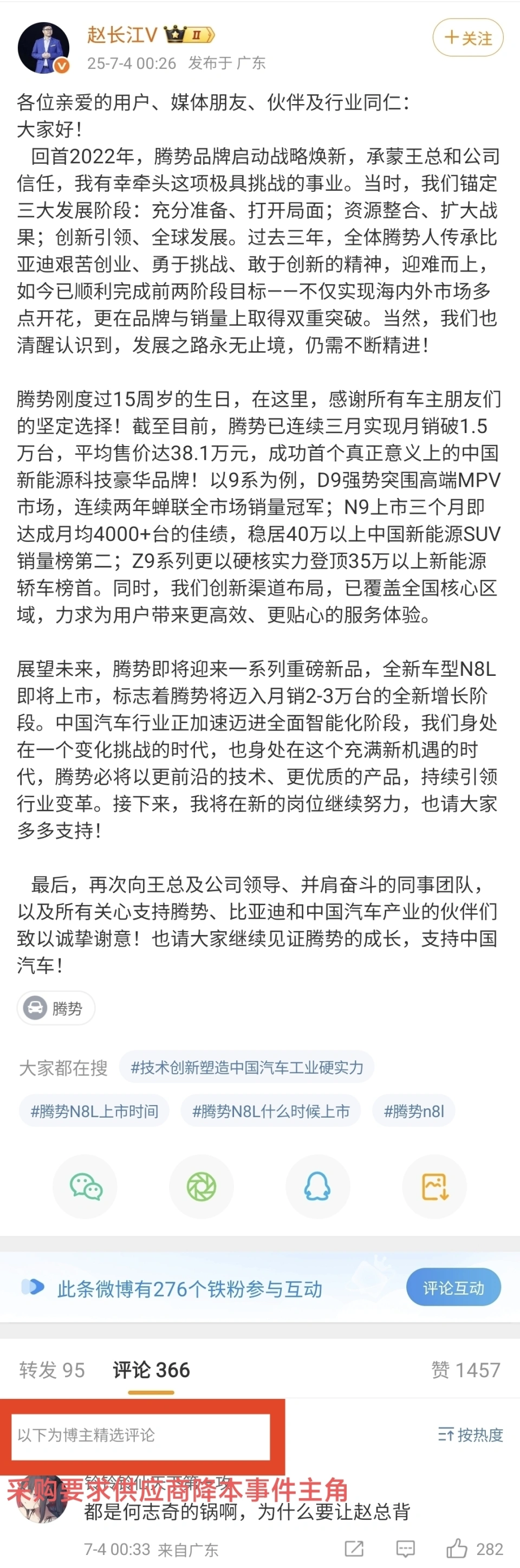Share this post to WeChat

[85, 1187]
